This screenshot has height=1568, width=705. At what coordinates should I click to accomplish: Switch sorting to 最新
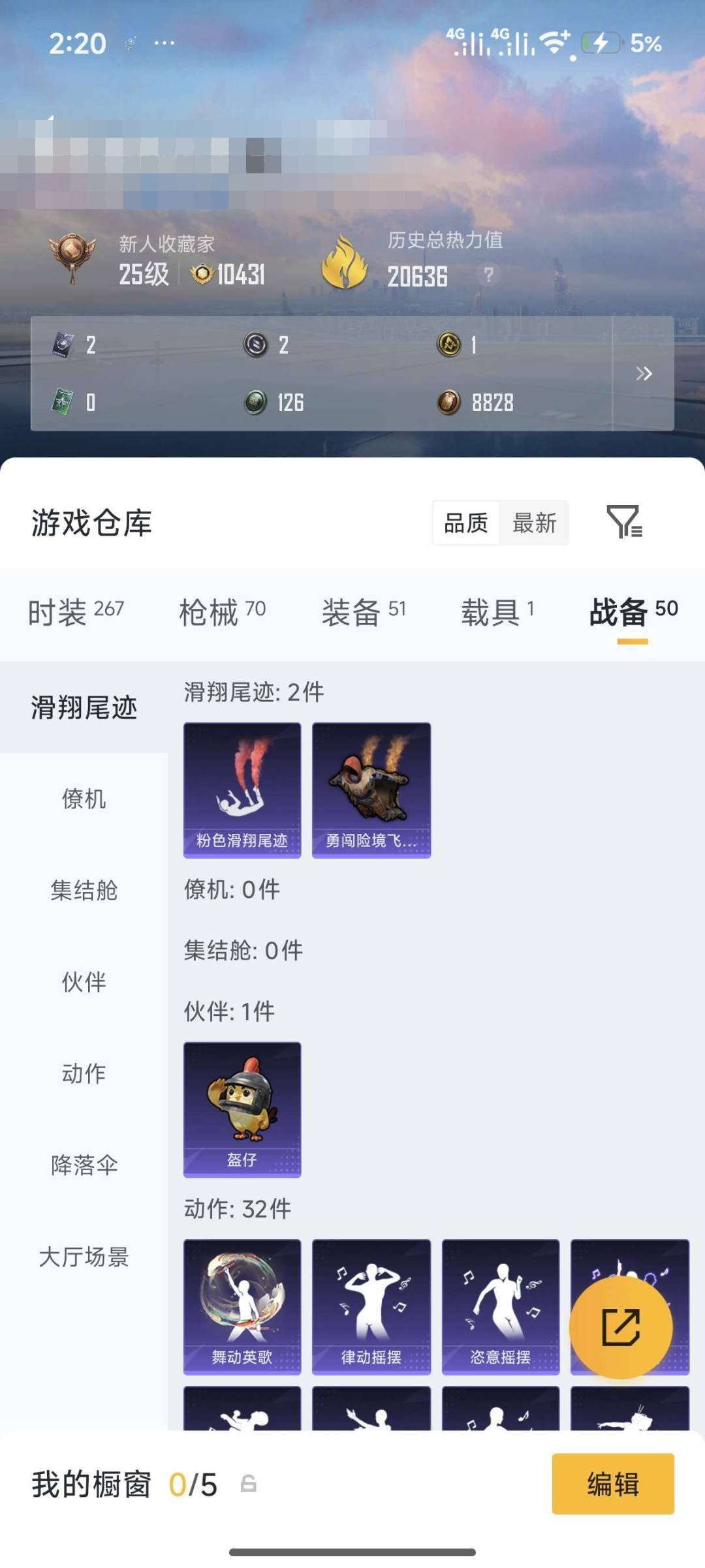[534, 522]
